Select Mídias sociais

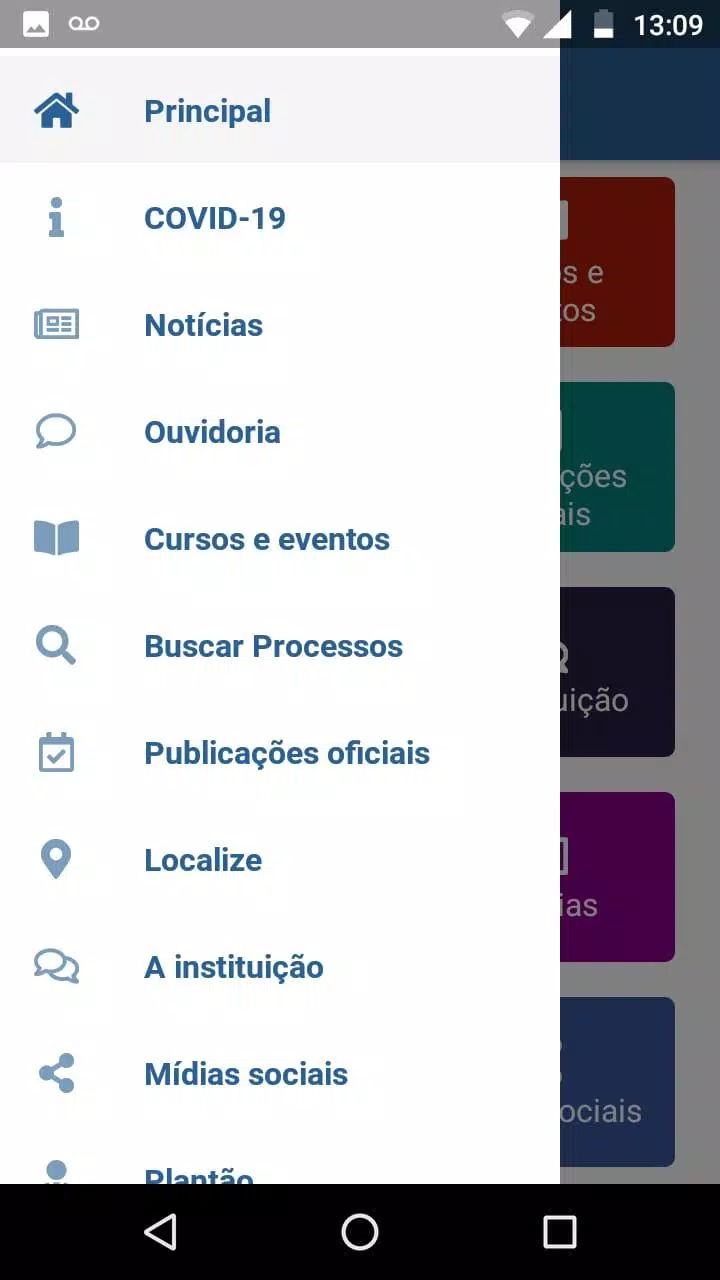(280, 1074)
